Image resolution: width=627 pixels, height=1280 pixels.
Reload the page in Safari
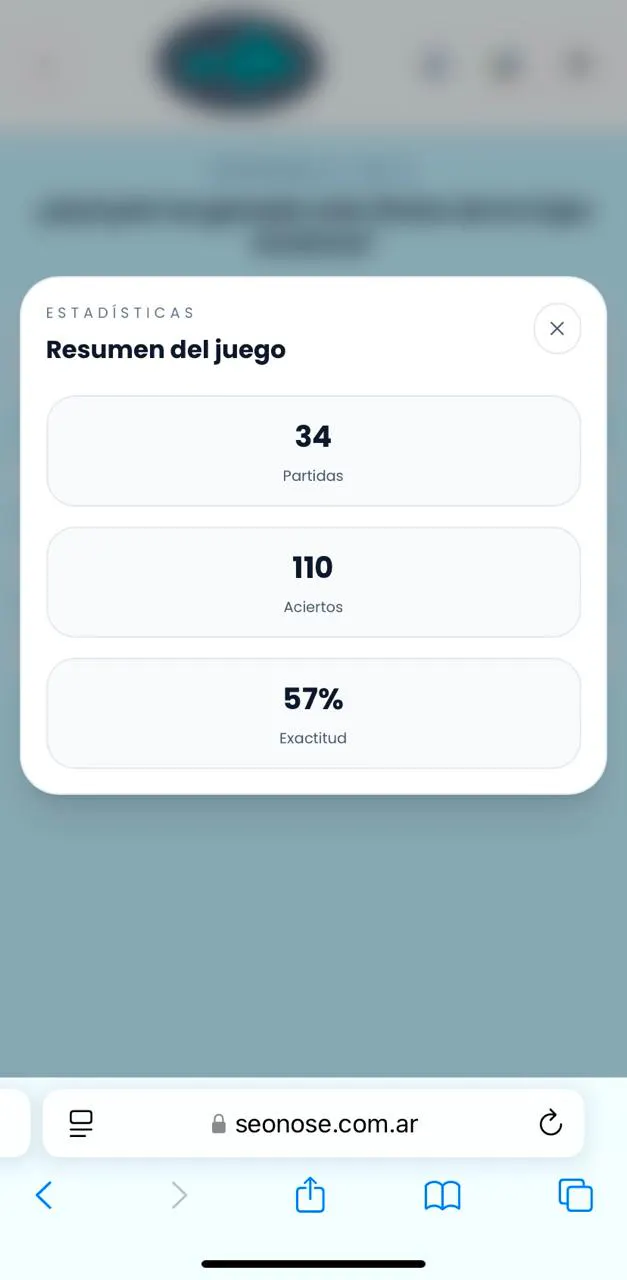(550, 1123)
